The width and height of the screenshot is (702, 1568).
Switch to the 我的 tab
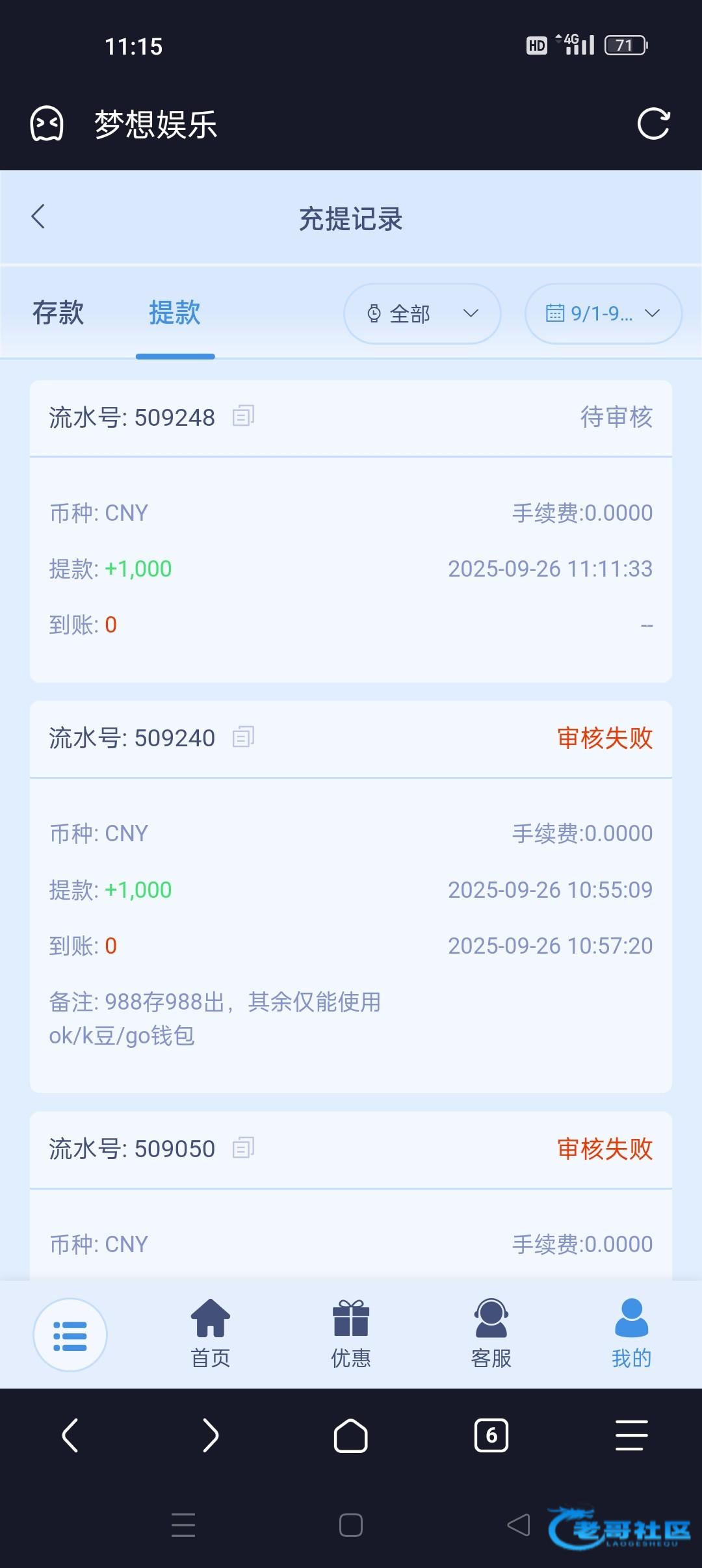(x=631, y=1333)
